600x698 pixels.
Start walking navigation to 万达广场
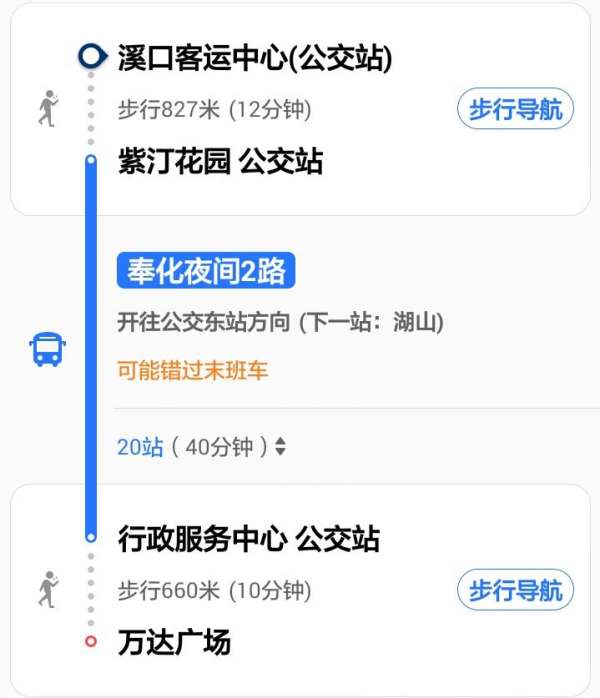click(515, 590)
